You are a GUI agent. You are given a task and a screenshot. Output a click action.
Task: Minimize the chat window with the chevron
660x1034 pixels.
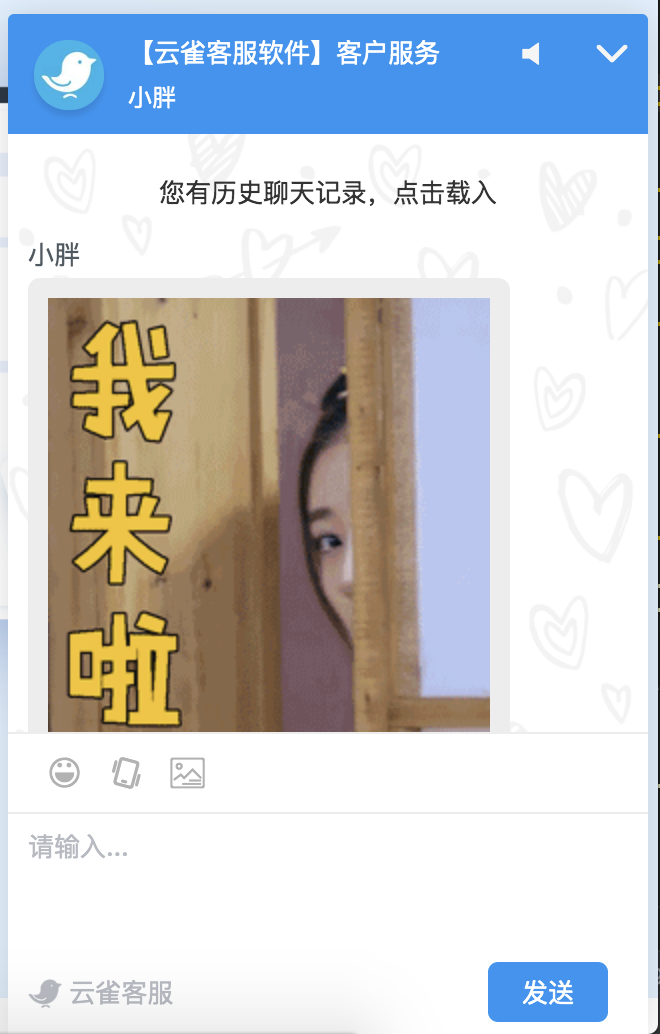pyautogui.click(x=611, y=54)
